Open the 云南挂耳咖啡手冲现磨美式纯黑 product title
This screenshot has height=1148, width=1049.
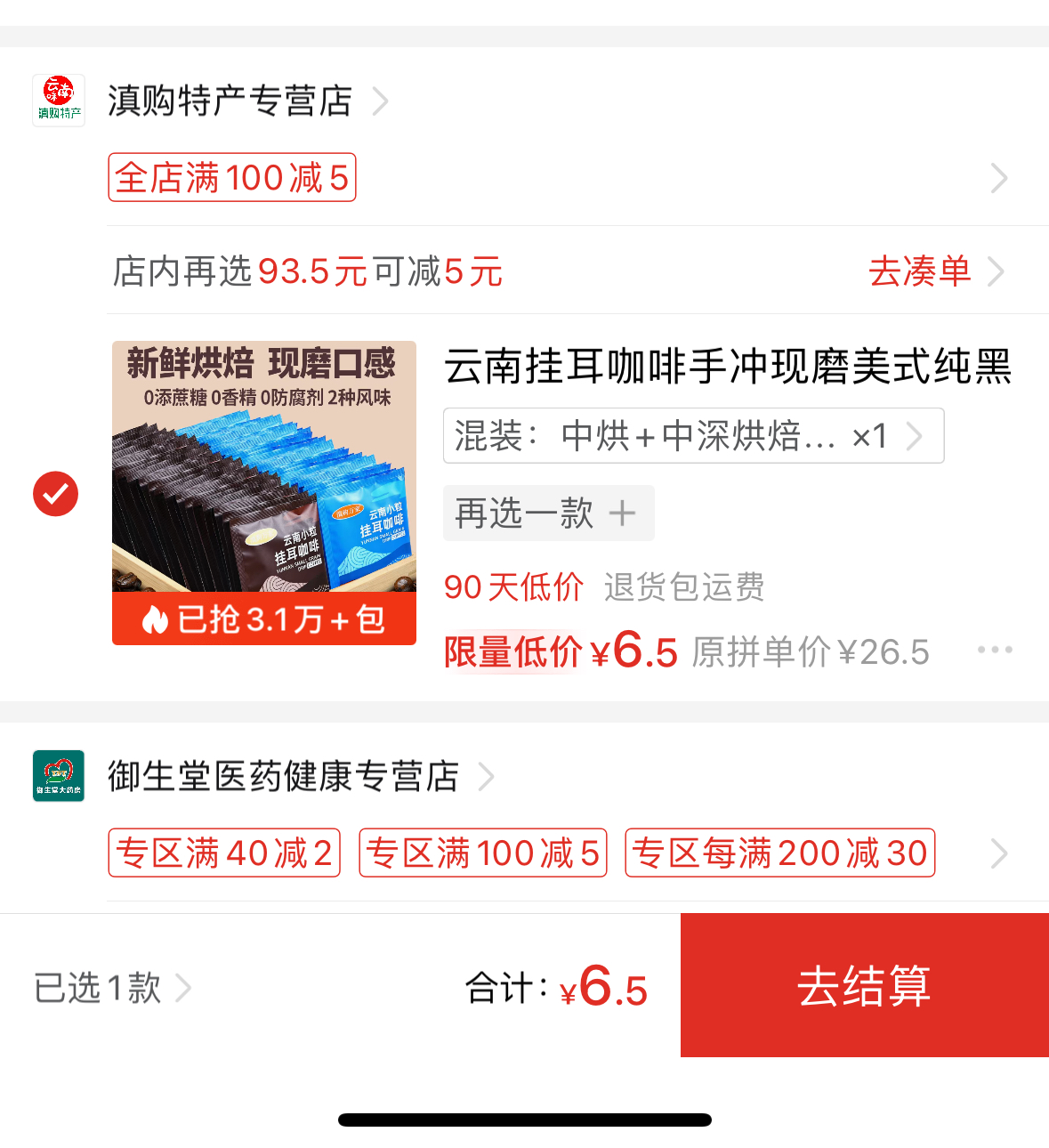coord(727,367)
